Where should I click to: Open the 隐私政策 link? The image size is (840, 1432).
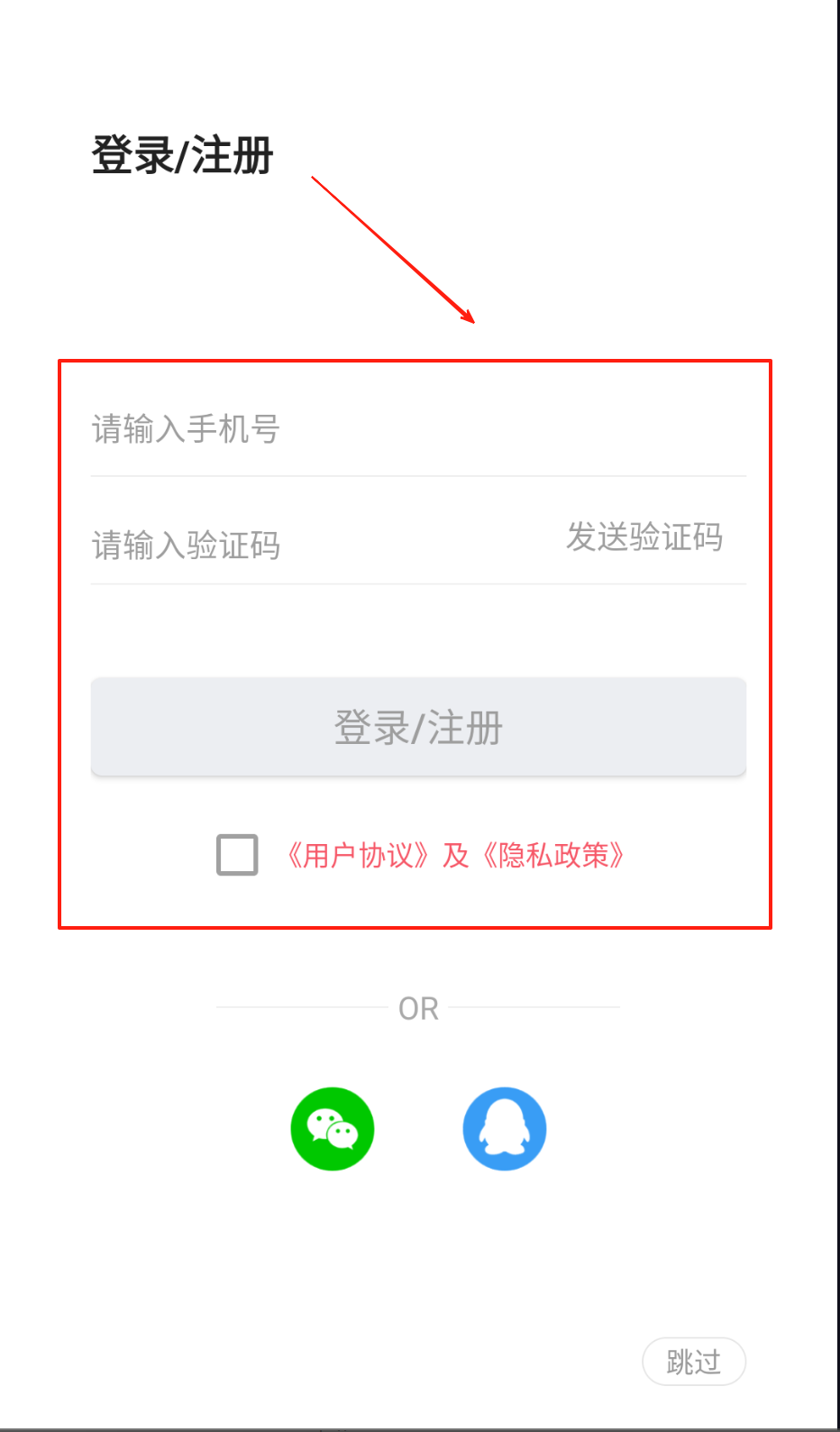click(554, 855)
